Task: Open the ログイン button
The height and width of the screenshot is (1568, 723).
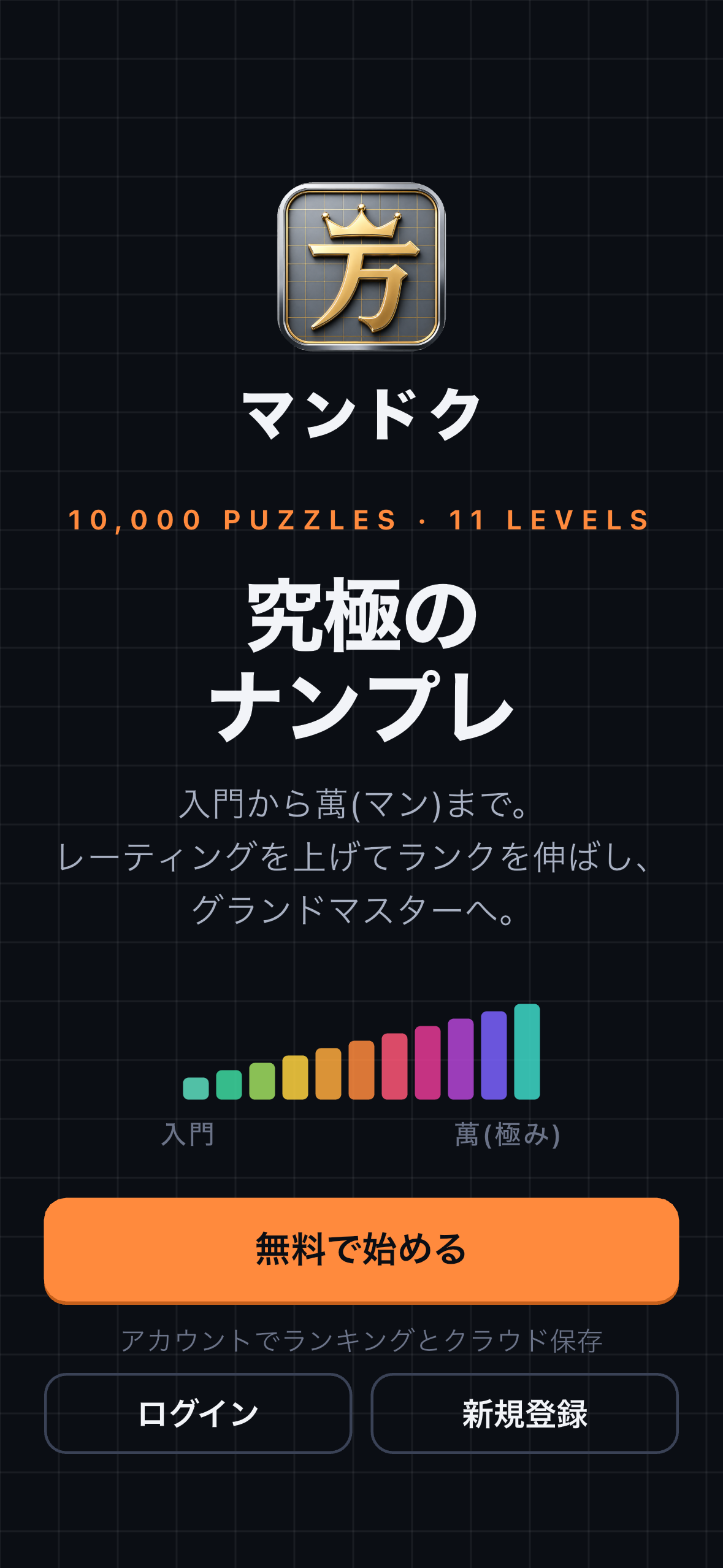Action: coord(198,1413)
